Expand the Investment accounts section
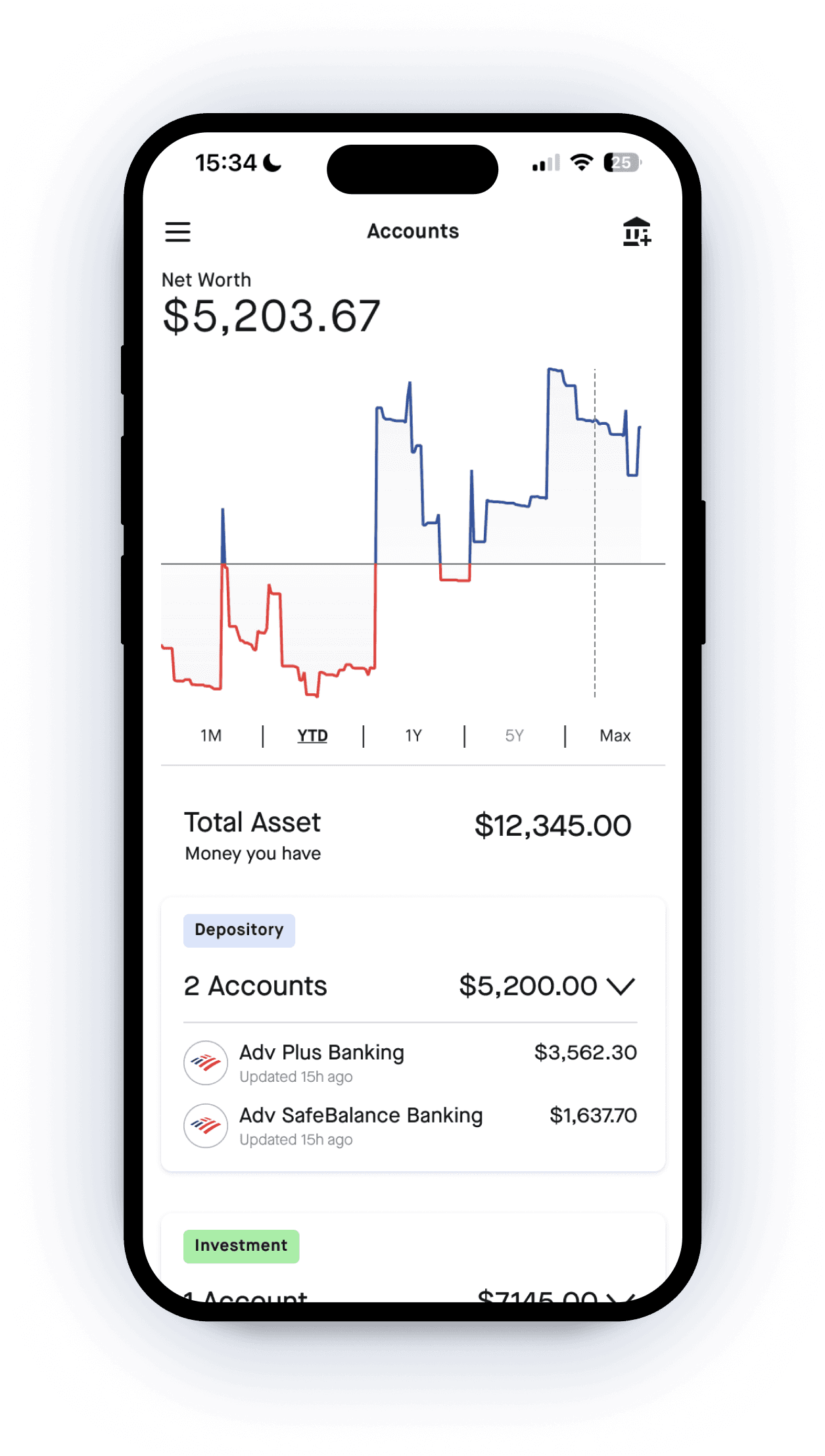825x1456 pixels. click(621, 1296)
